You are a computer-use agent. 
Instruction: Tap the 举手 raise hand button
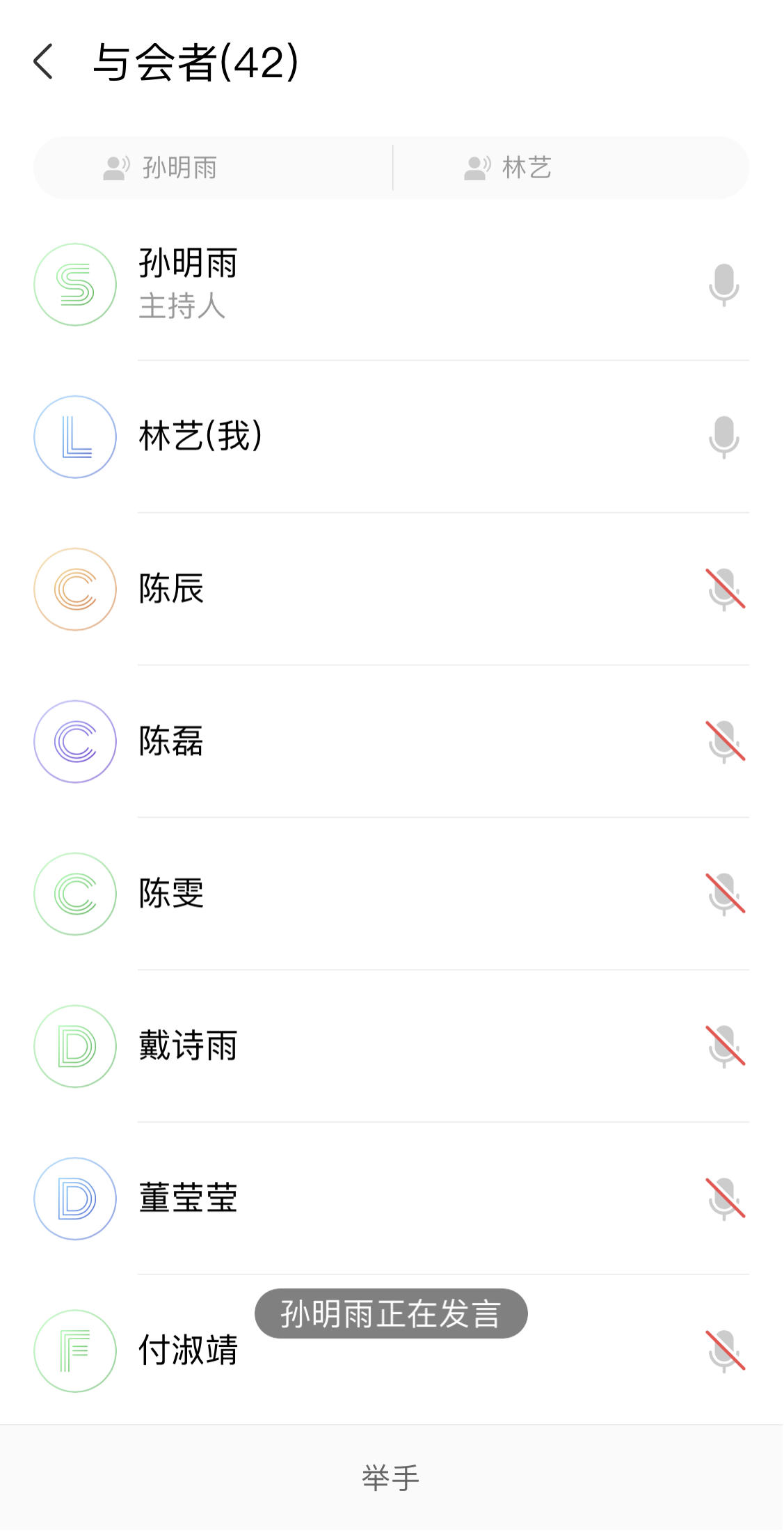point(392,1477)
